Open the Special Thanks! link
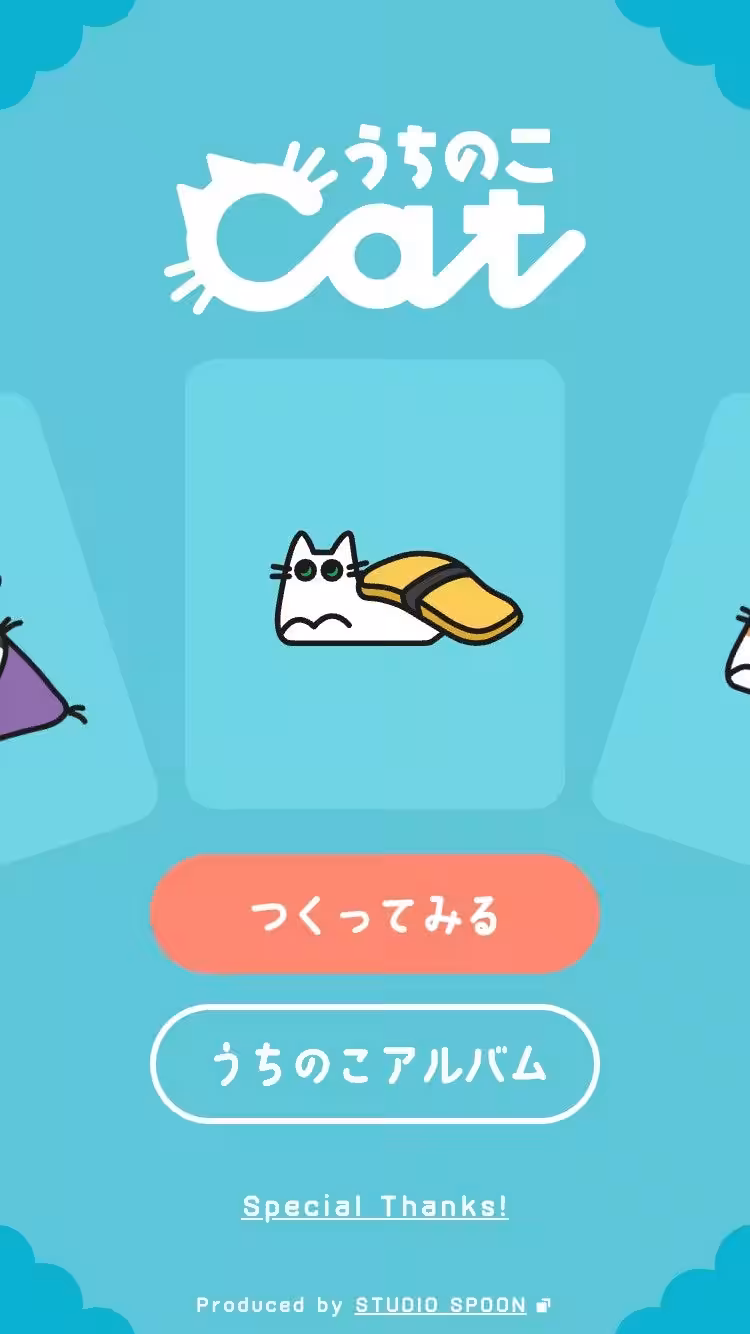Image resolution: width=750 pixels, height=1334 pixels. click(x=375, y=1207)
